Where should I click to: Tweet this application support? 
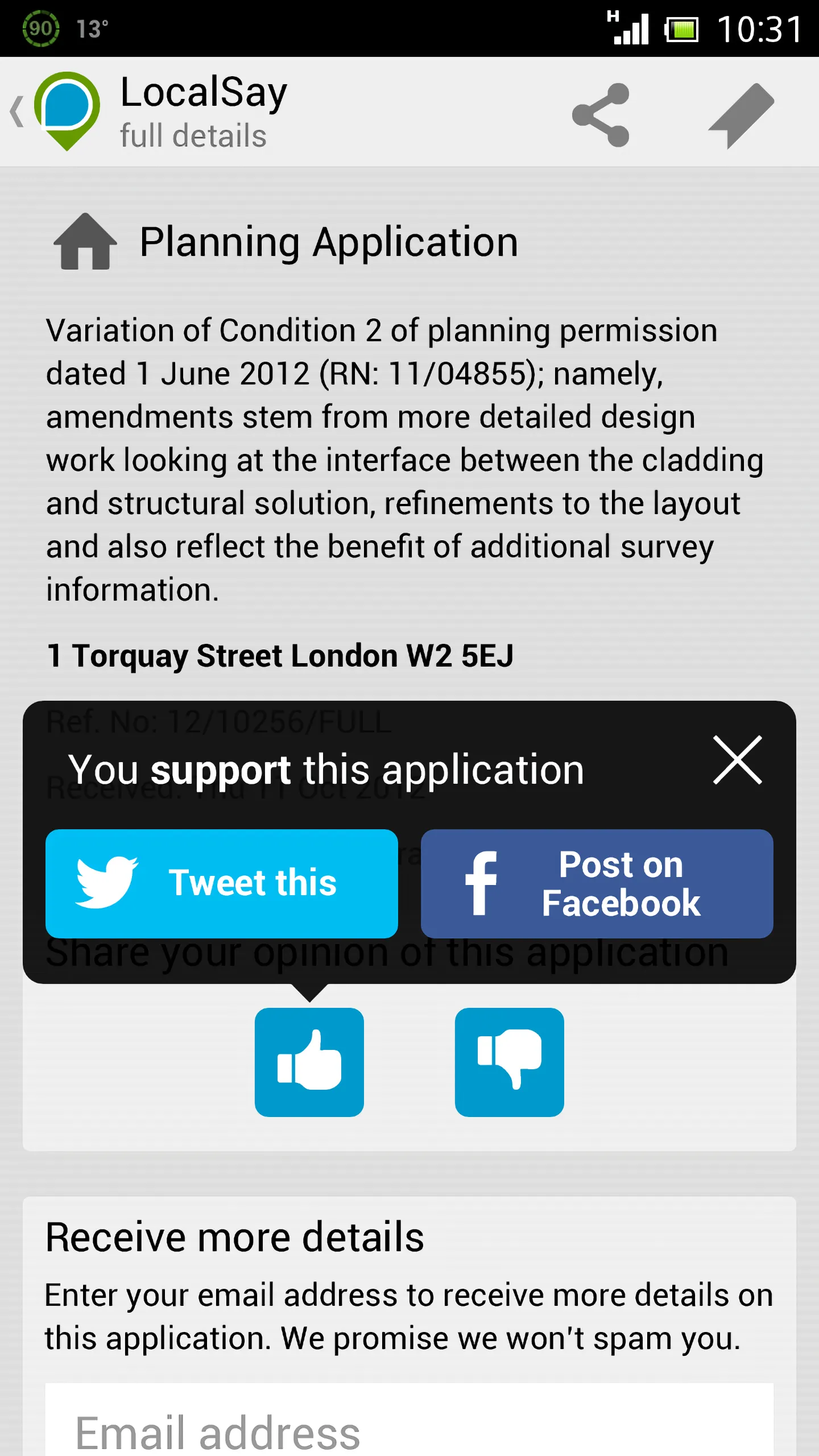coord(221,883)
